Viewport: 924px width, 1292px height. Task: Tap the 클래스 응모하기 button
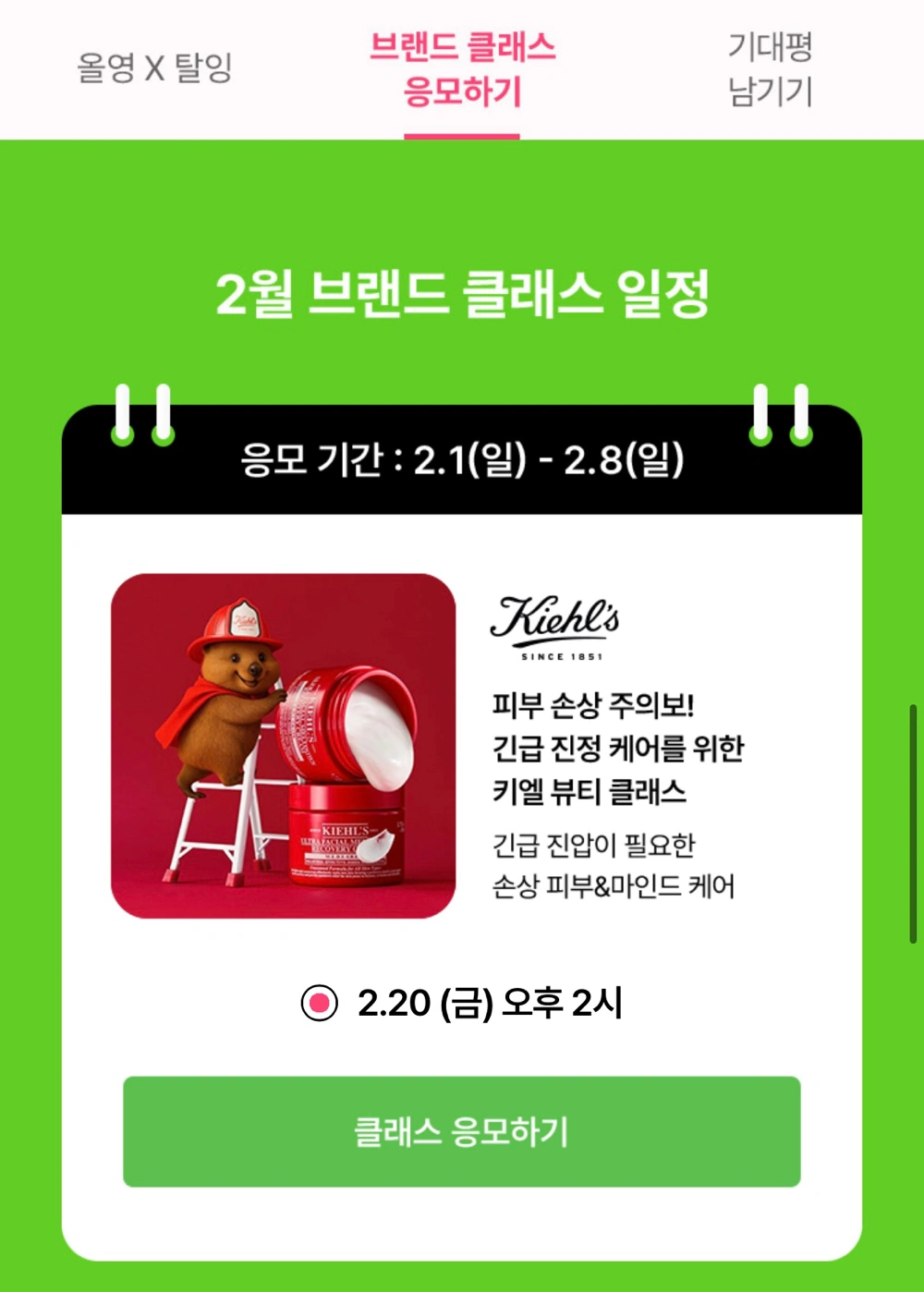pos(462,1131)
